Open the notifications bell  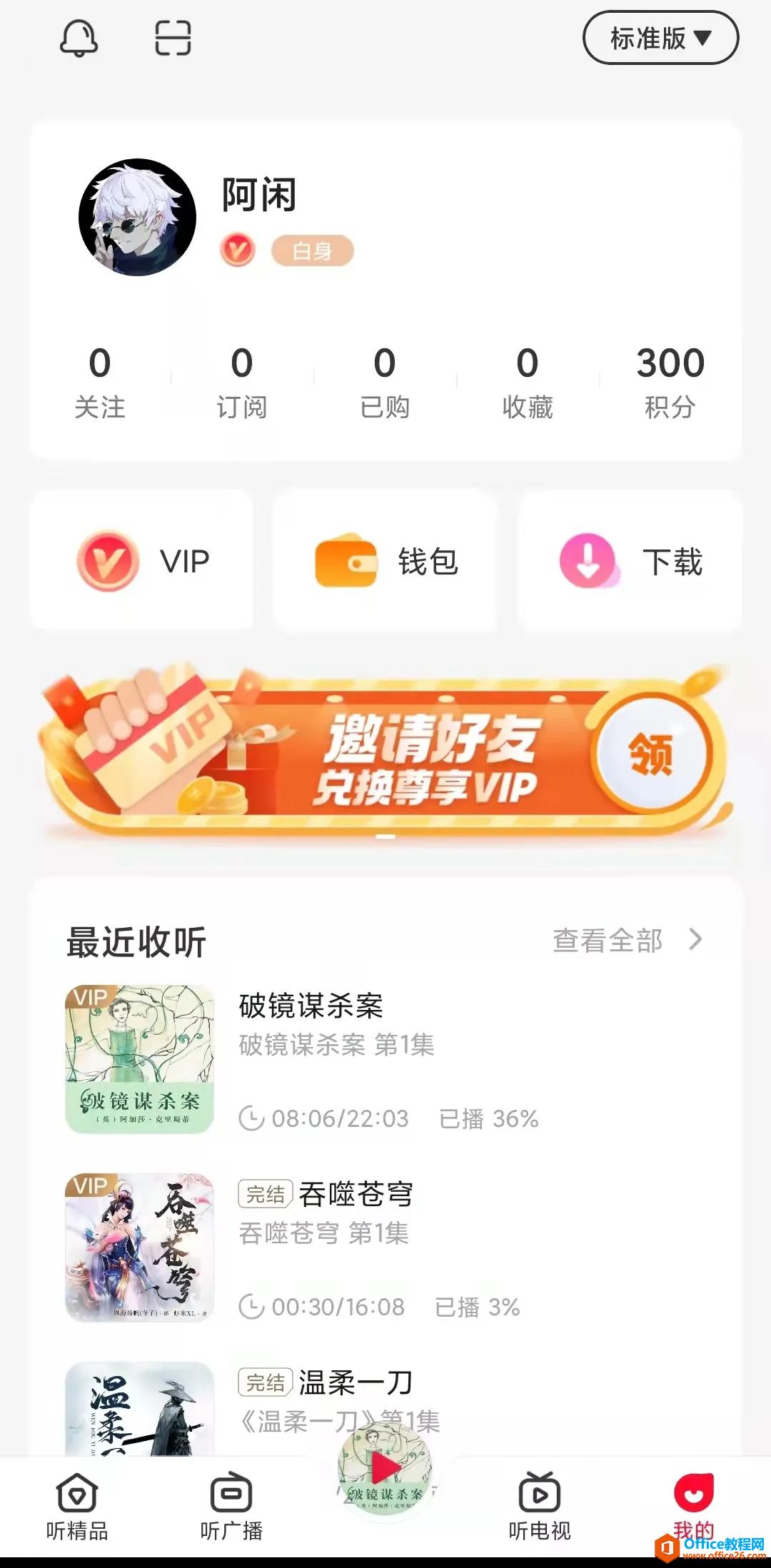[79, 39]
